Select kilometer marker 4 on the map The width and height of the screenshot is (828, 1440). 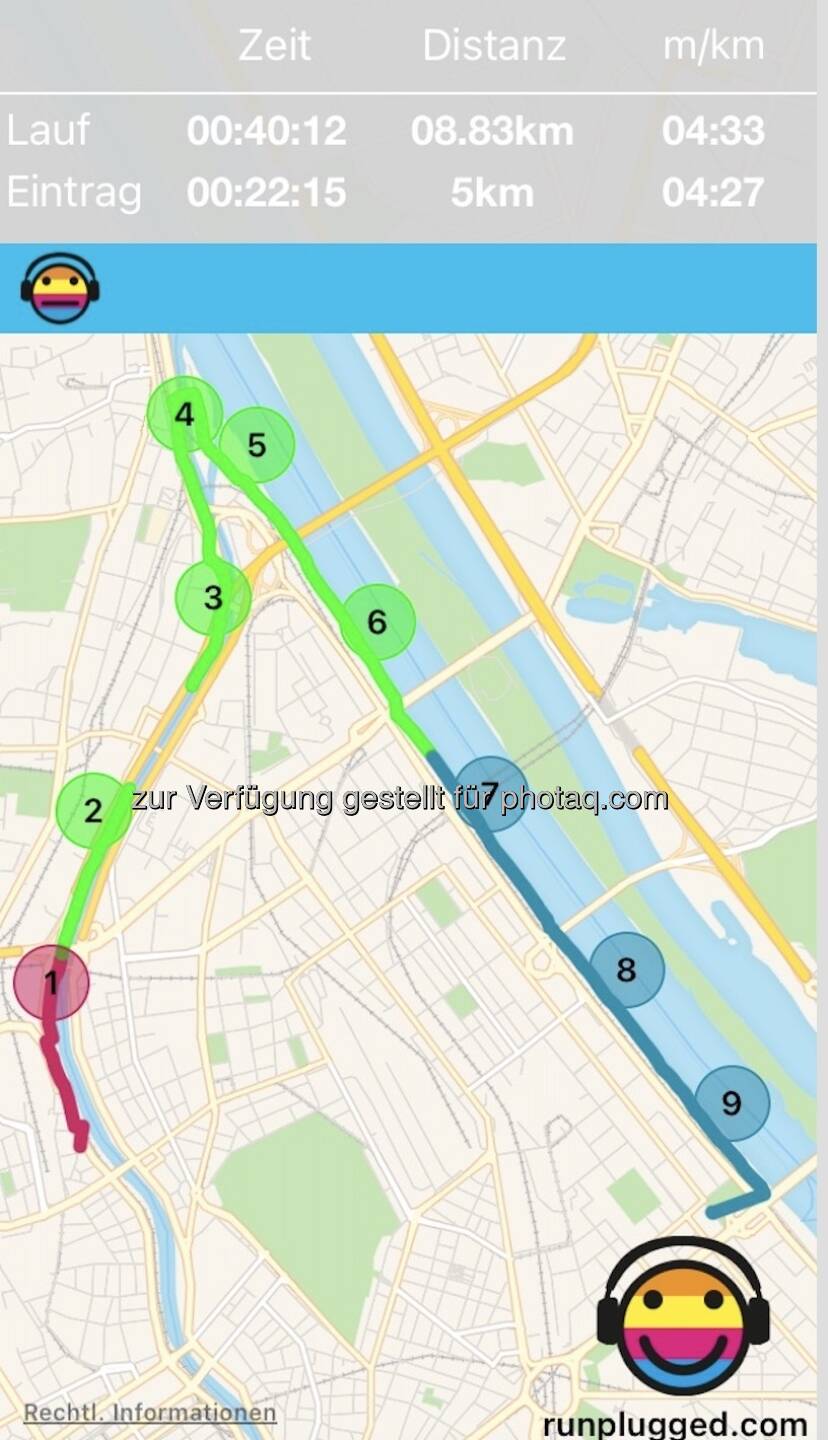pos(184,413)
